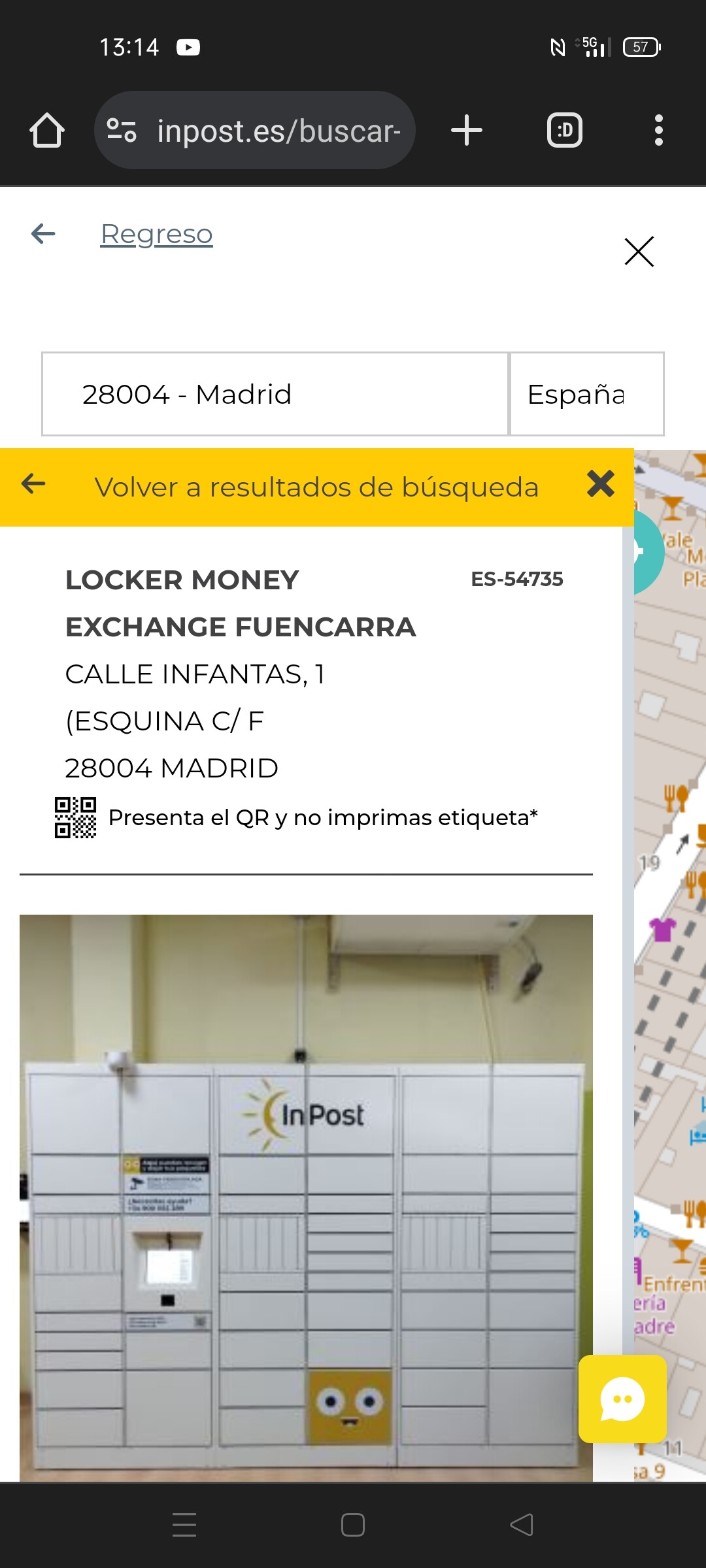This screenshot has width=706, height=1568.
Task: Open the chat support bubble
Action: (x=622, y=1399)
